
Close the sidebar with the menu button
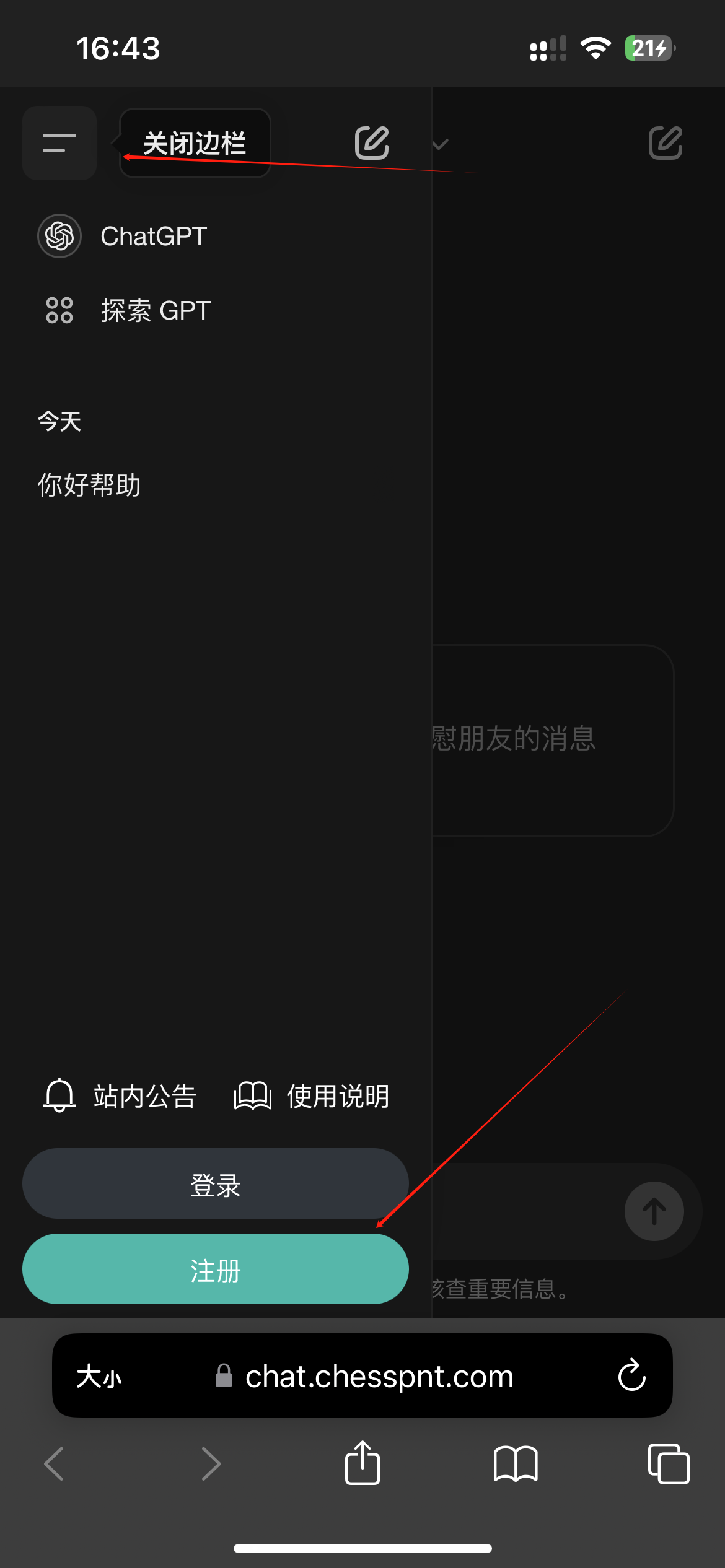point(59,143)
